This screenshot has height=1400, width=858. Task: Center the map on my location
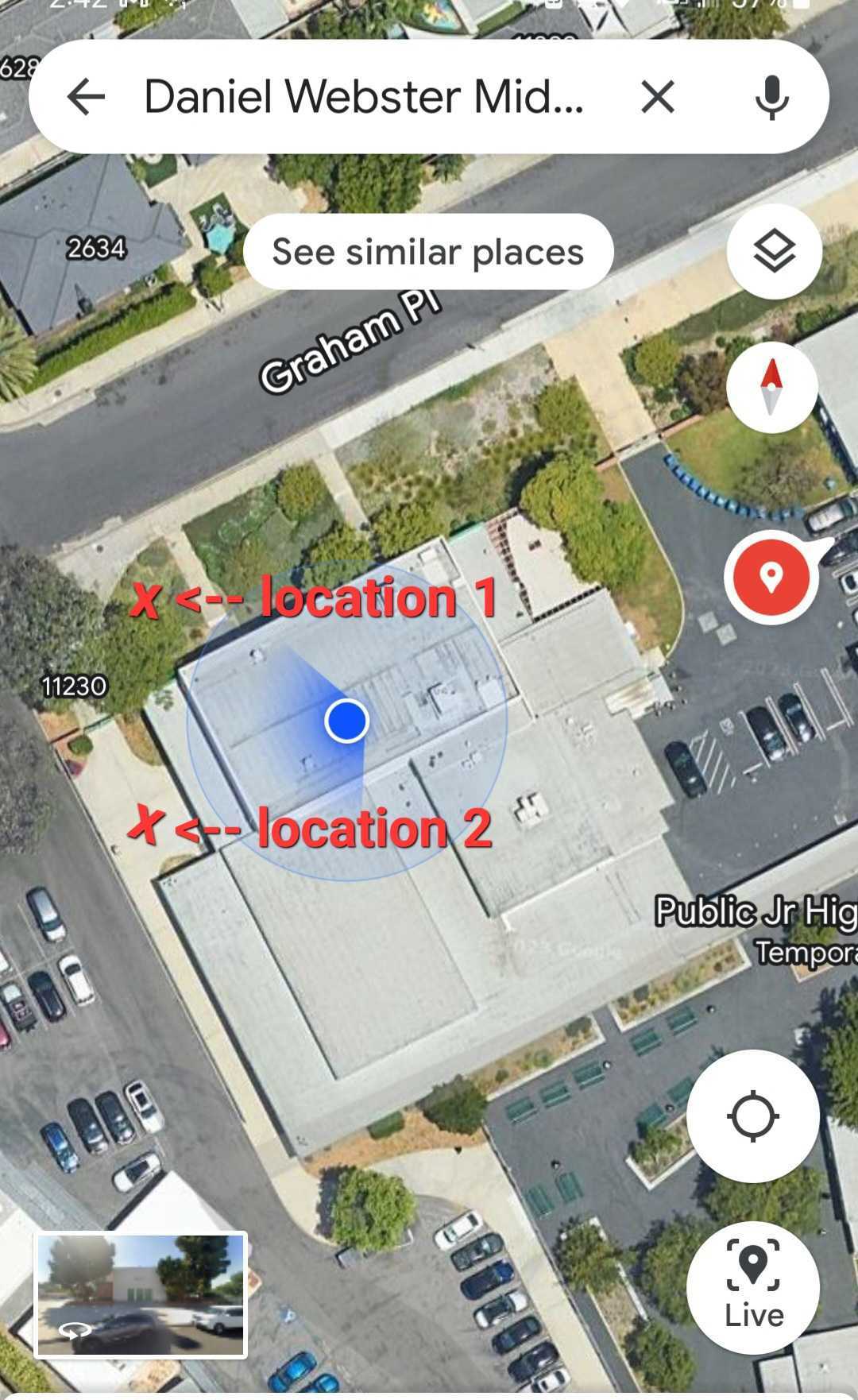pos(752,1116)
